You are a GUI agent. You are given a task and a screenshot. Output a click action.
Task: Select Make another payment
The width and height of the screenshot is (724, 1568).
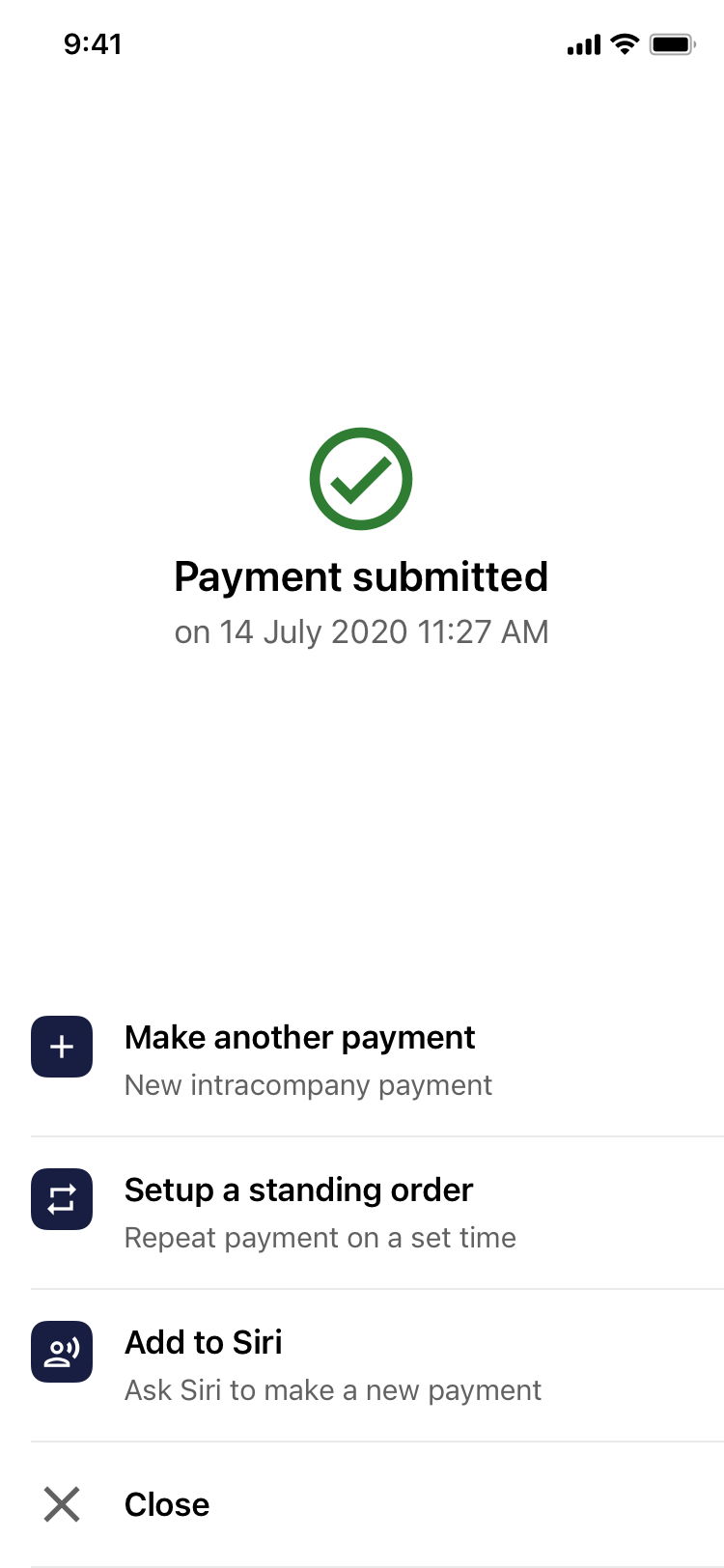(x=299, y=1059)
